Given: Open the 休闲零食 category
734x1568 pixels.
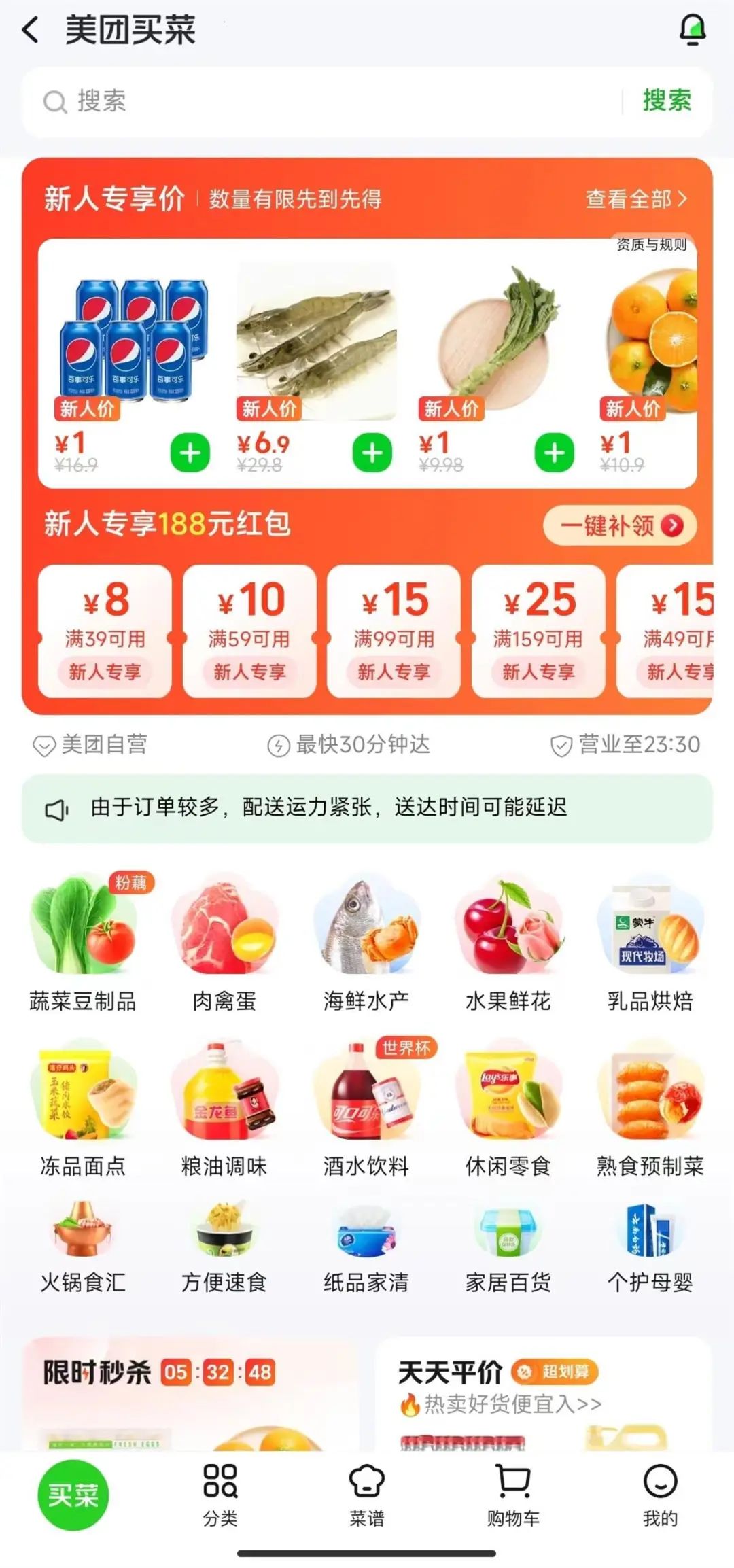Looking at the screenshot, I should tap(508, 1109).
